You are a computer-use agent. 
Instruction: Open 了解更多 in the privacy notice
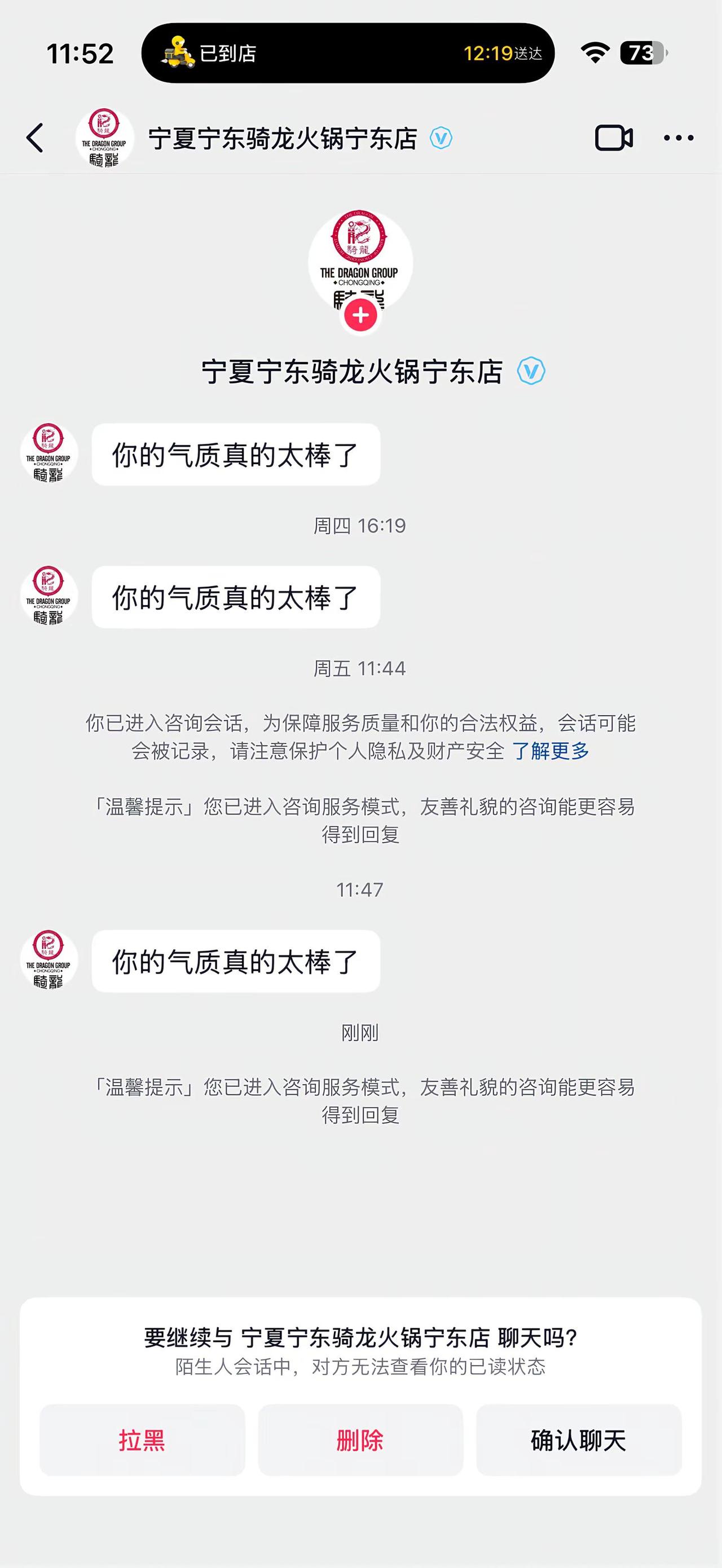tap(551, 752)
